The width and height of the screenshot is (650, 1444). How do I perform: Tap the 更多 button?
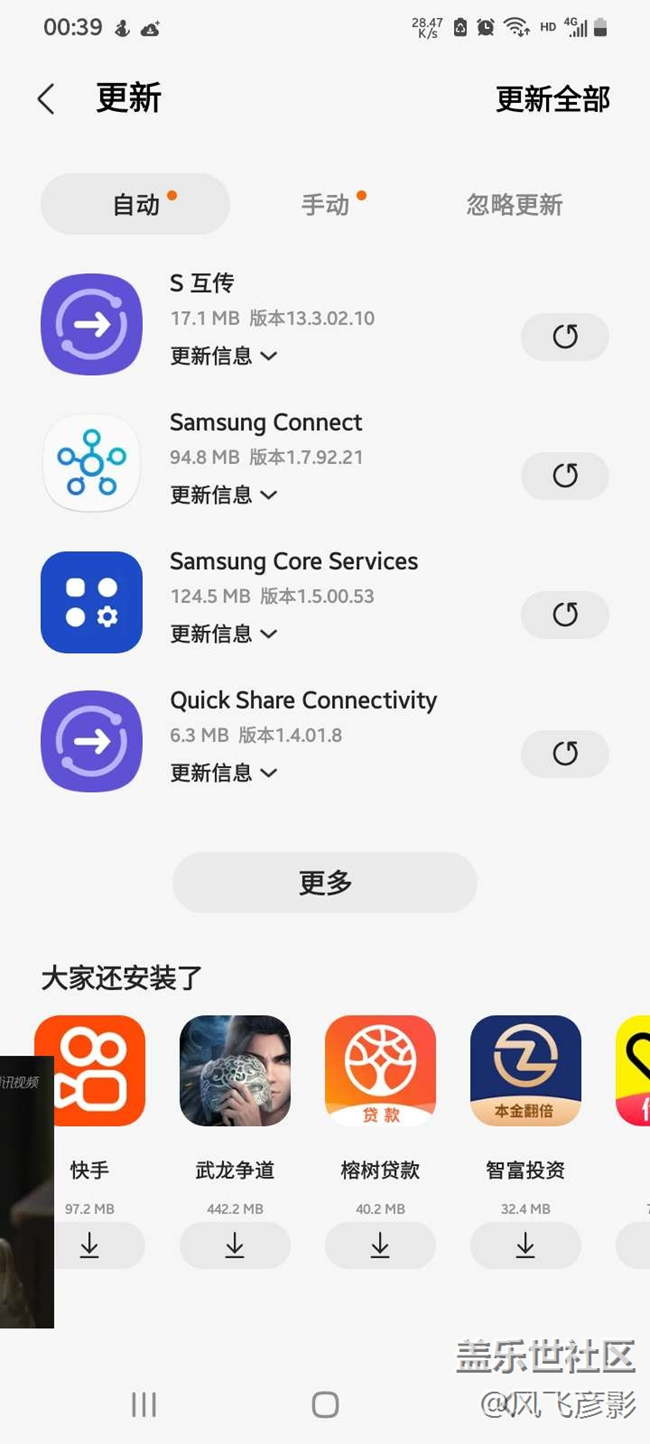325,882
